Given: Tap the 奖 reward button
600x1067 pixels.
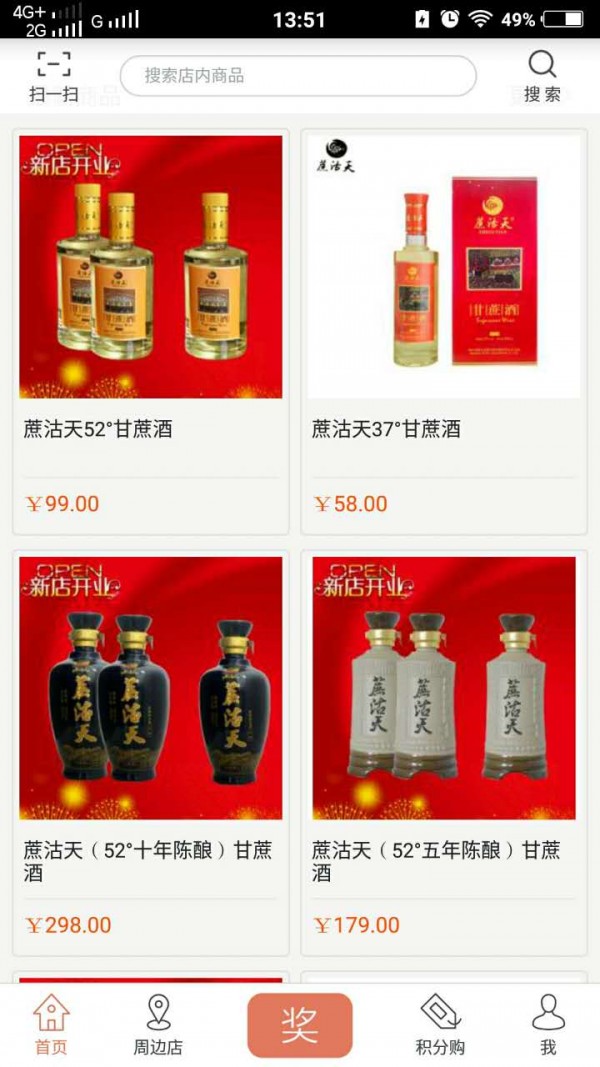Looking at the screenshot, I should [x=300, y=1025].
